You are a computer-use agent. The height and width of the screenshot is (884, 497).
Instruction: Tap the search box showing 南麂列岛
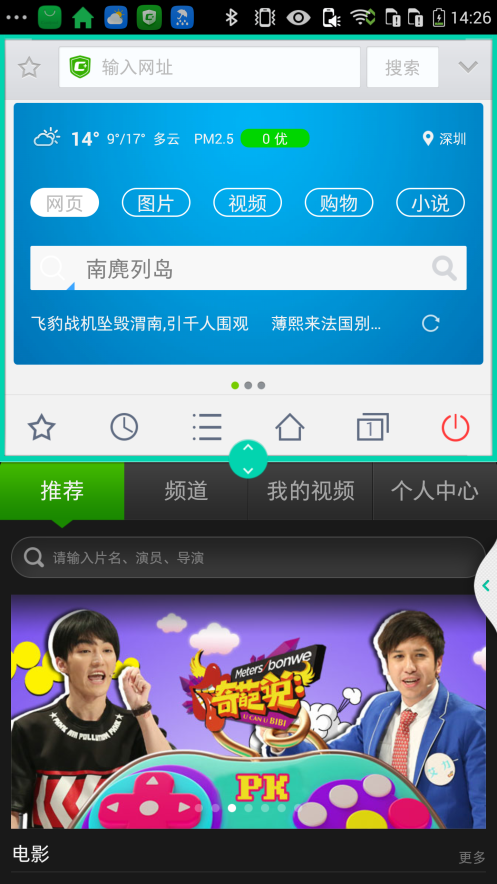click(248, 268)
